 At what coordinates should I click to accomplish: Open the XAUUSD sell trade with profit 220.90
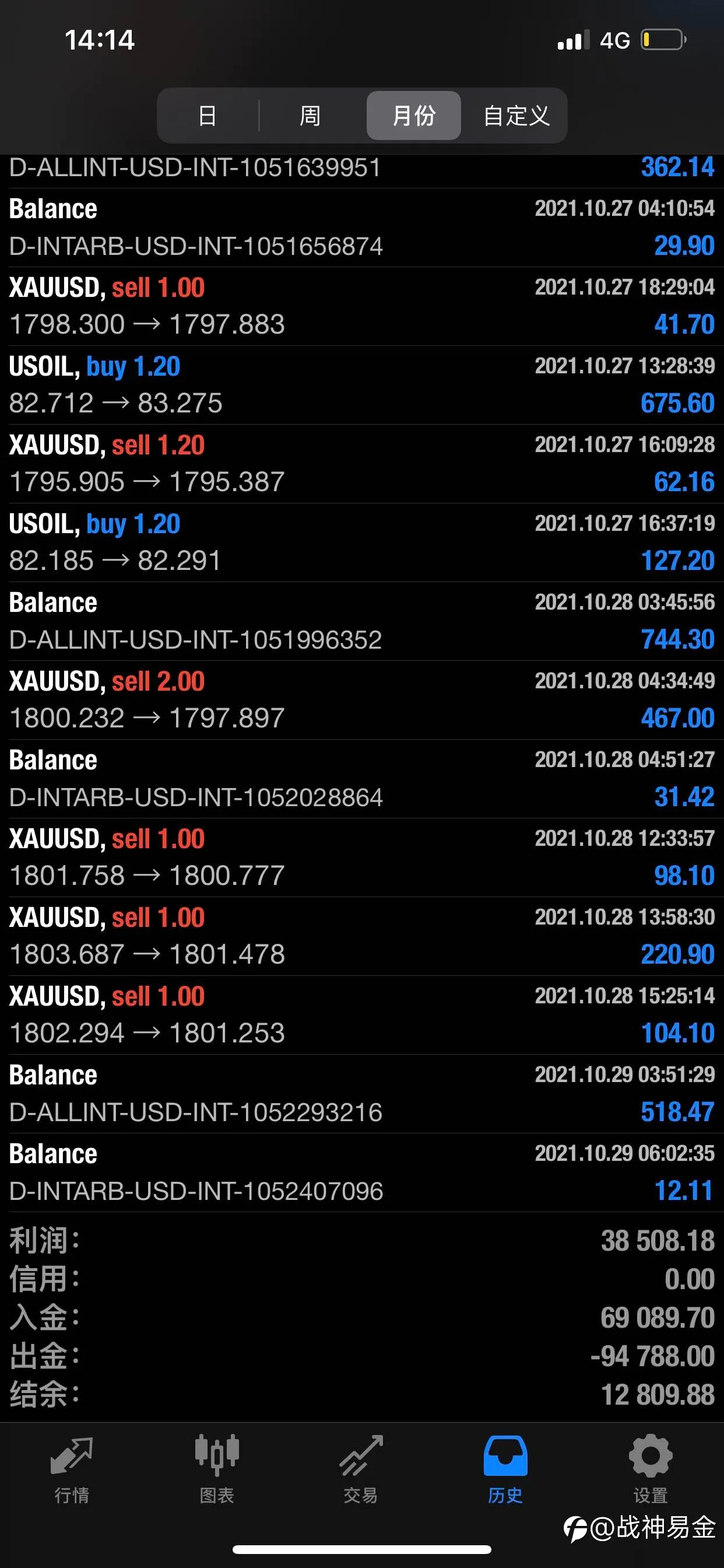[x=362, y=936]
